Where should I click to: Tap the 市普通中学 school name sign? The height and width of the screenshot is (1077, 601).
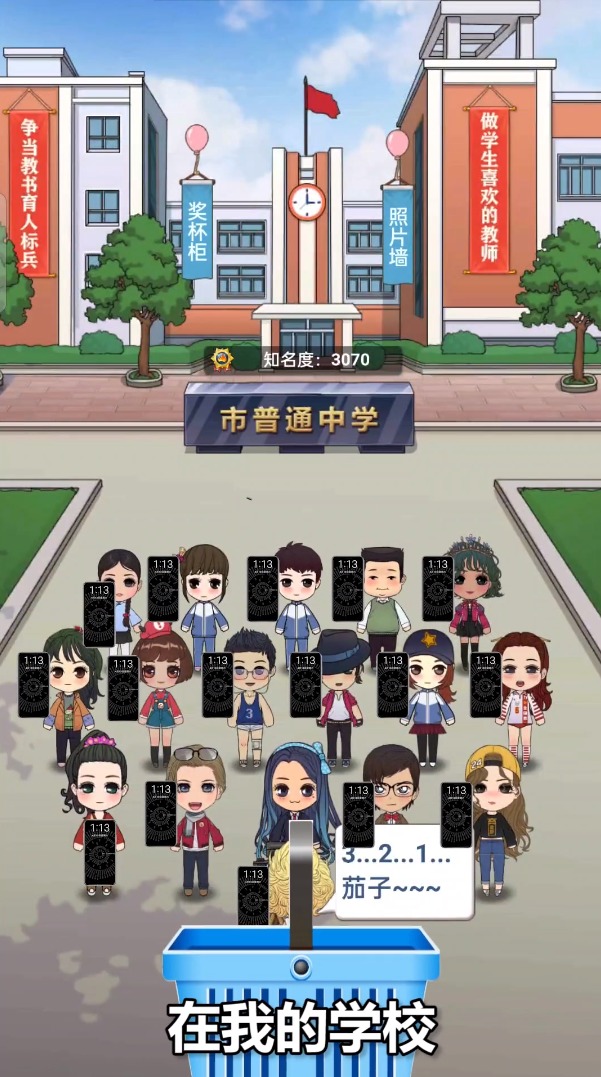pos(299,419)
